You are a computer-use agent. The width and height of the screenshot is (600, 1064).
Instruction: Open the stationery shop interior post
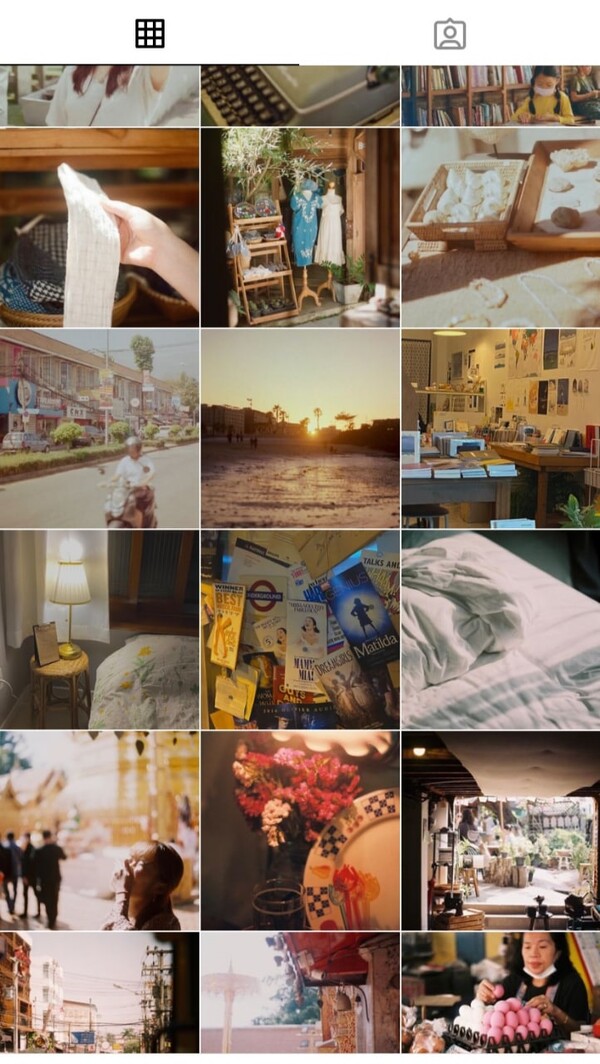tap(500, 428)
